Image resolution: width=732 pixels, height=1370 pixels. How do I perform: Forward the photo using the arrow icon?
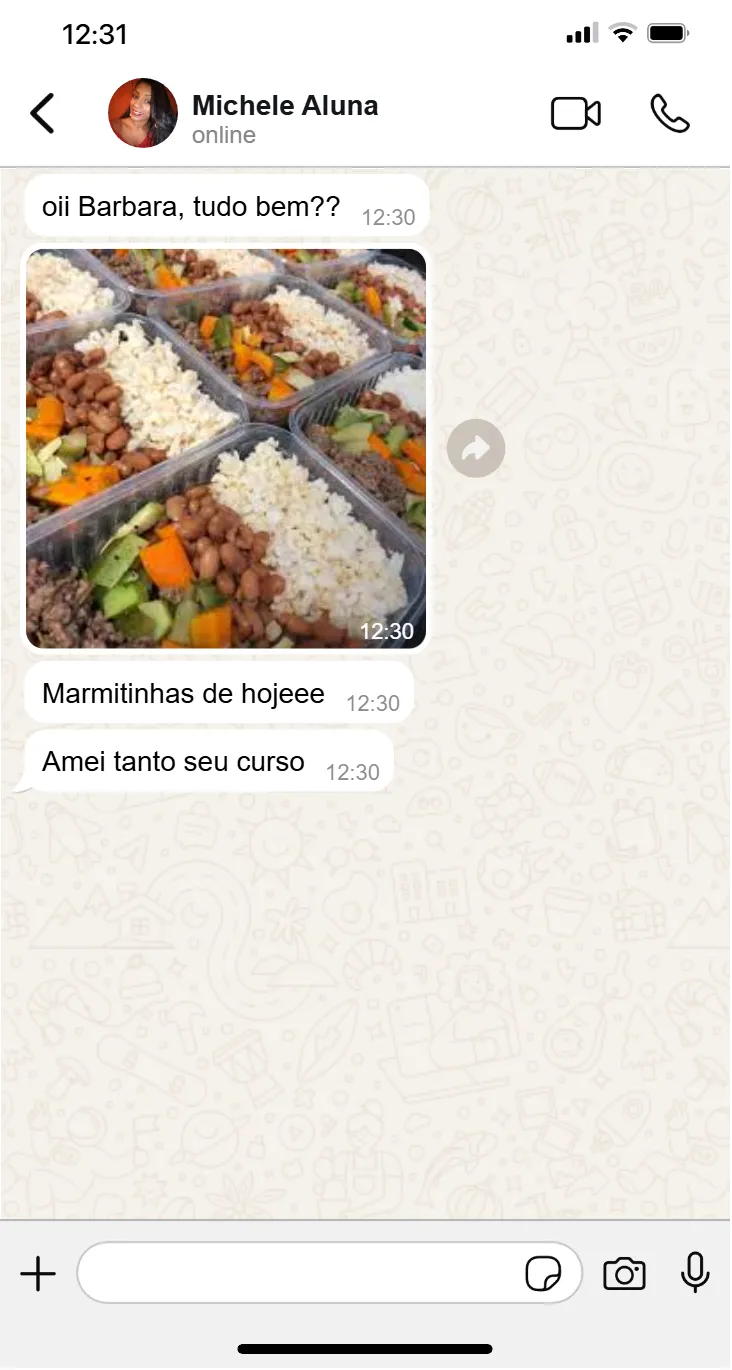coord(476,449)
